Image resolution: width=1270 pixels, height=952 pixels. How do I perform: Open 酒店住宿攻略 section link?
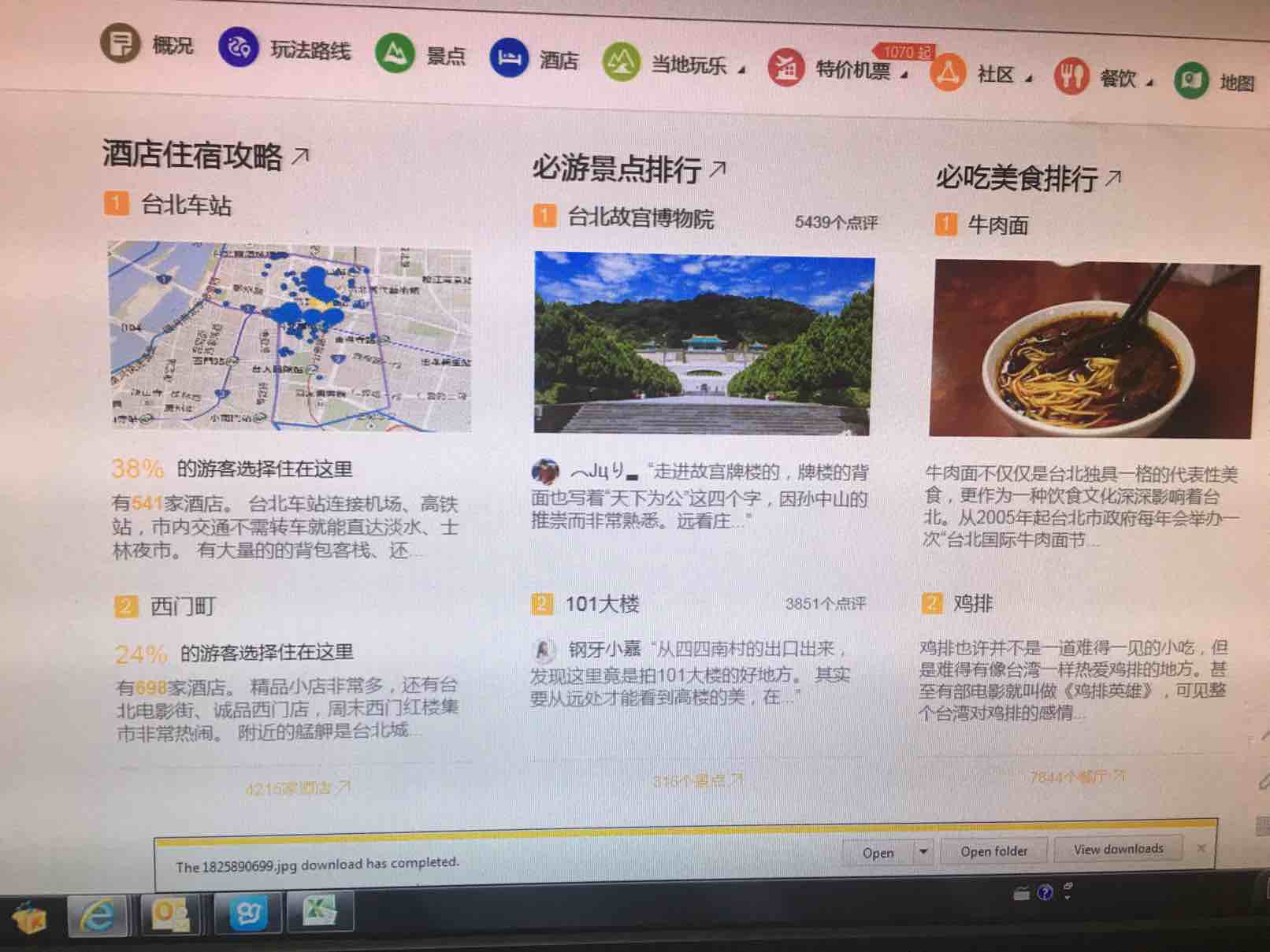[x=204, y=154]
